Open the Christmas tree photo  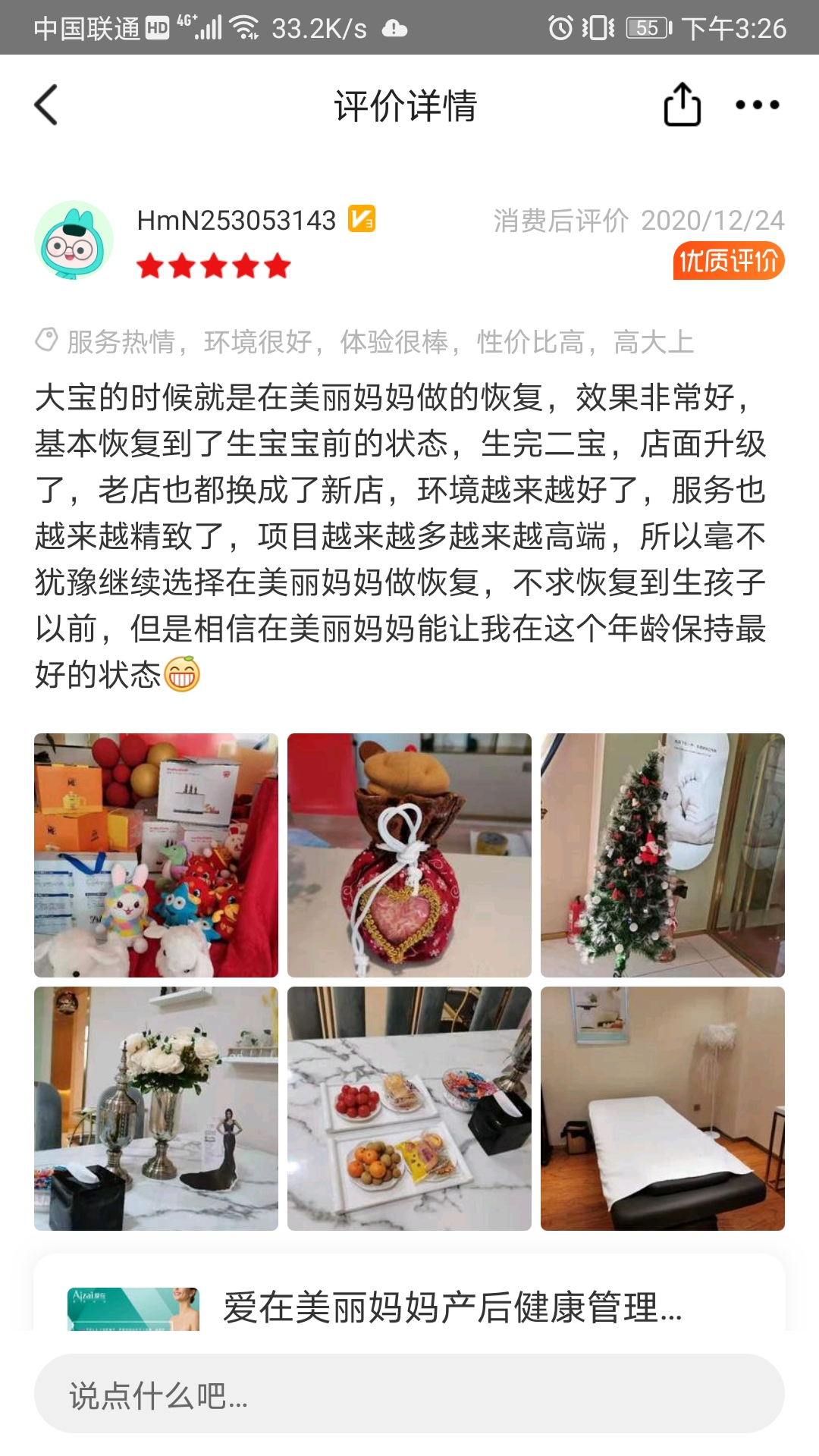coord(662,855)
